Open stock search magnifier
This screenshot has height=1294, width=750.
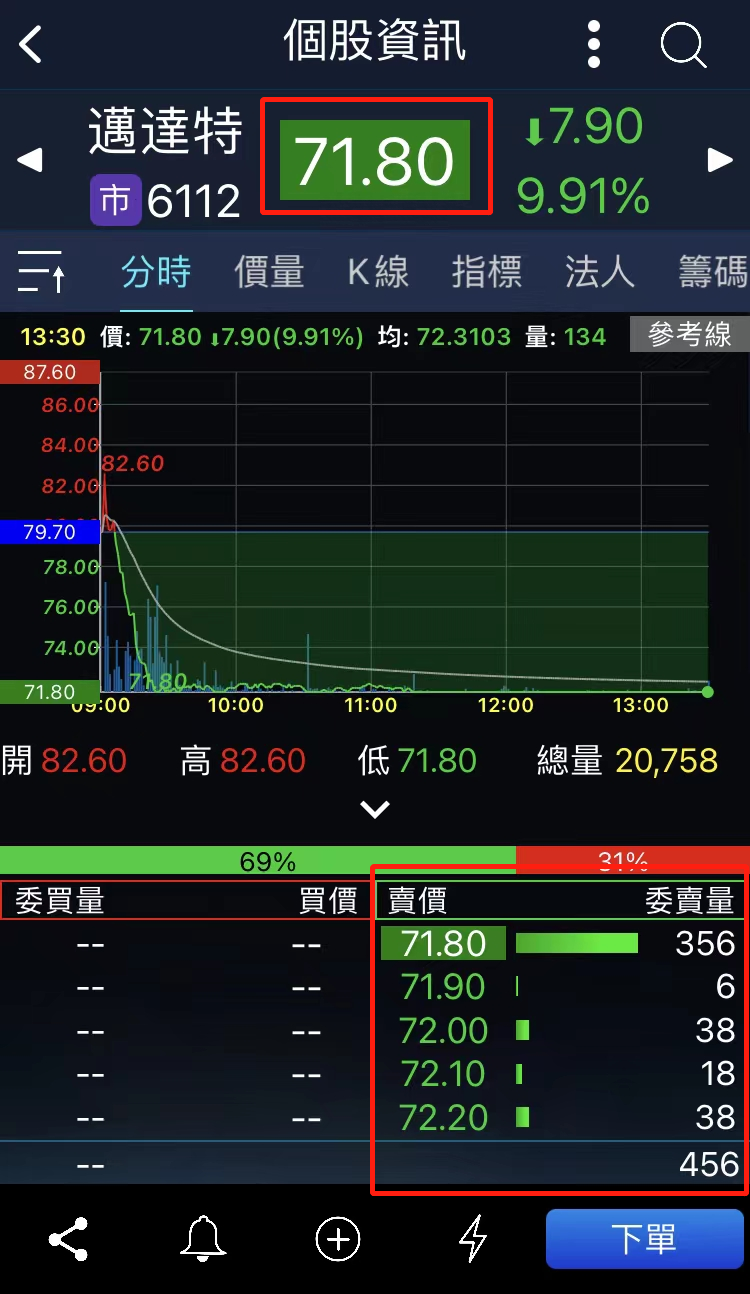pos(684,45)
